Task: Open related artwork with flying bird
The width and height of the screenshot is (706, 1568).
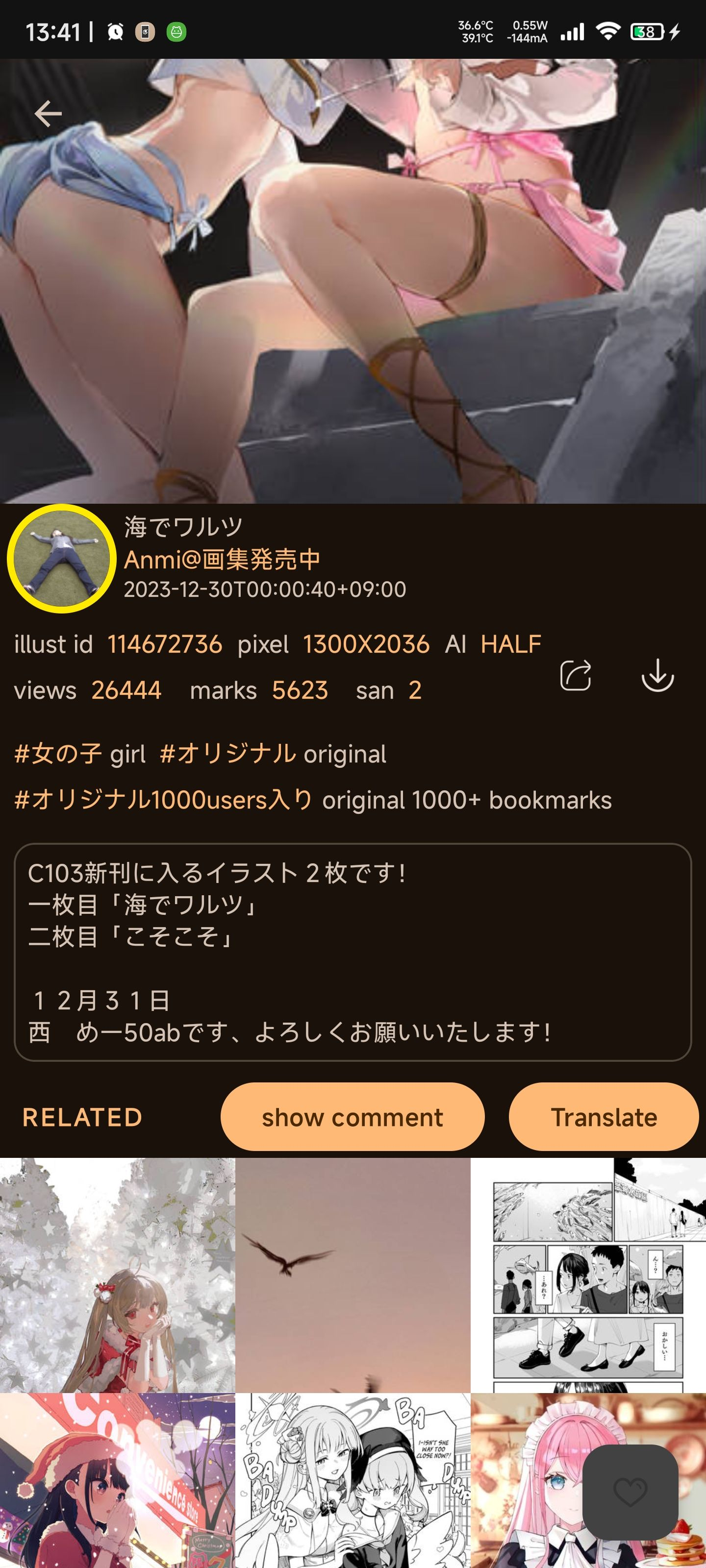Action: coord(352,1274)
